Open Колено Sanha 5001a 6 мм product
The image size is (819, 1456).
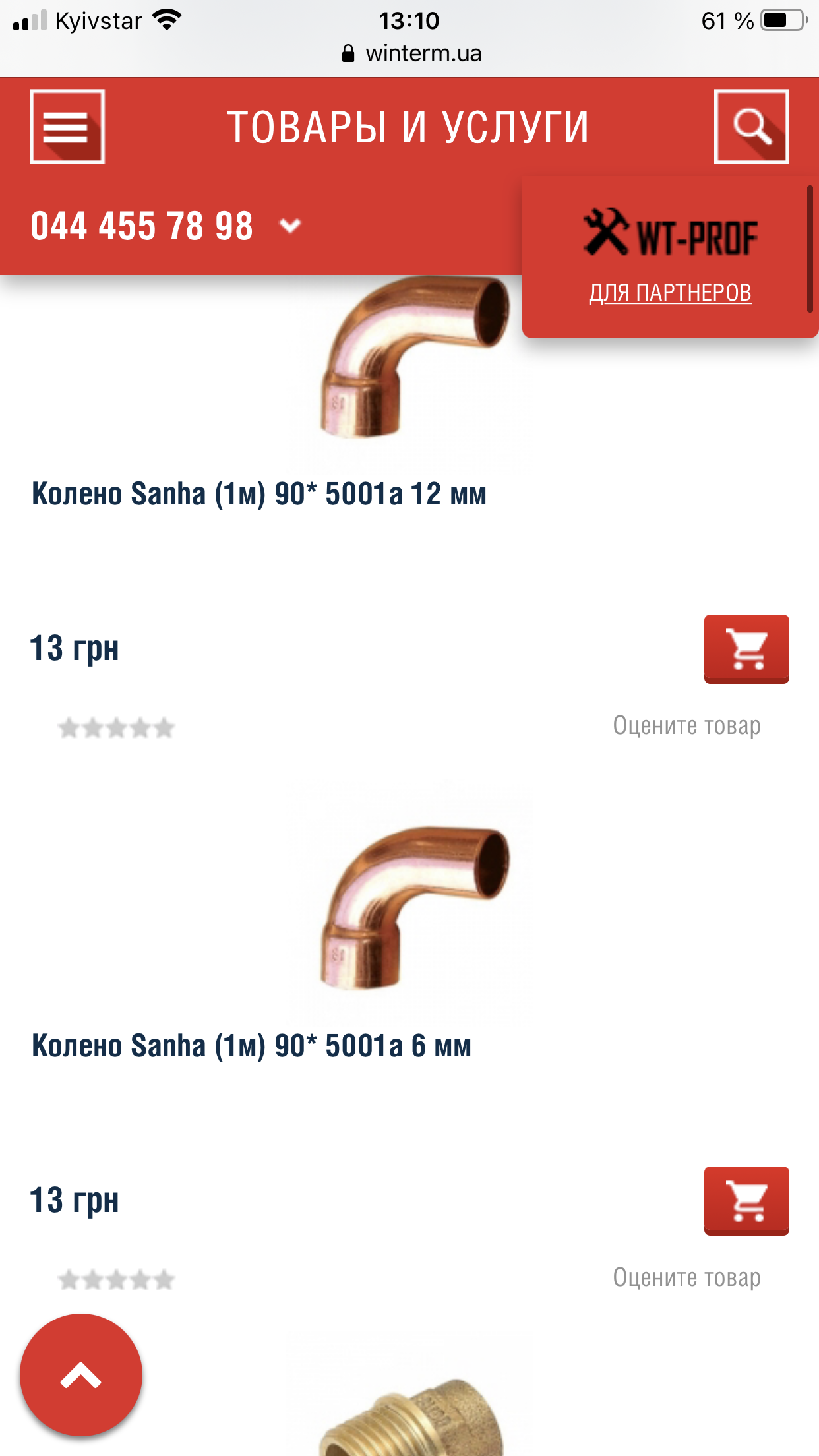(x=251, y=1046)
